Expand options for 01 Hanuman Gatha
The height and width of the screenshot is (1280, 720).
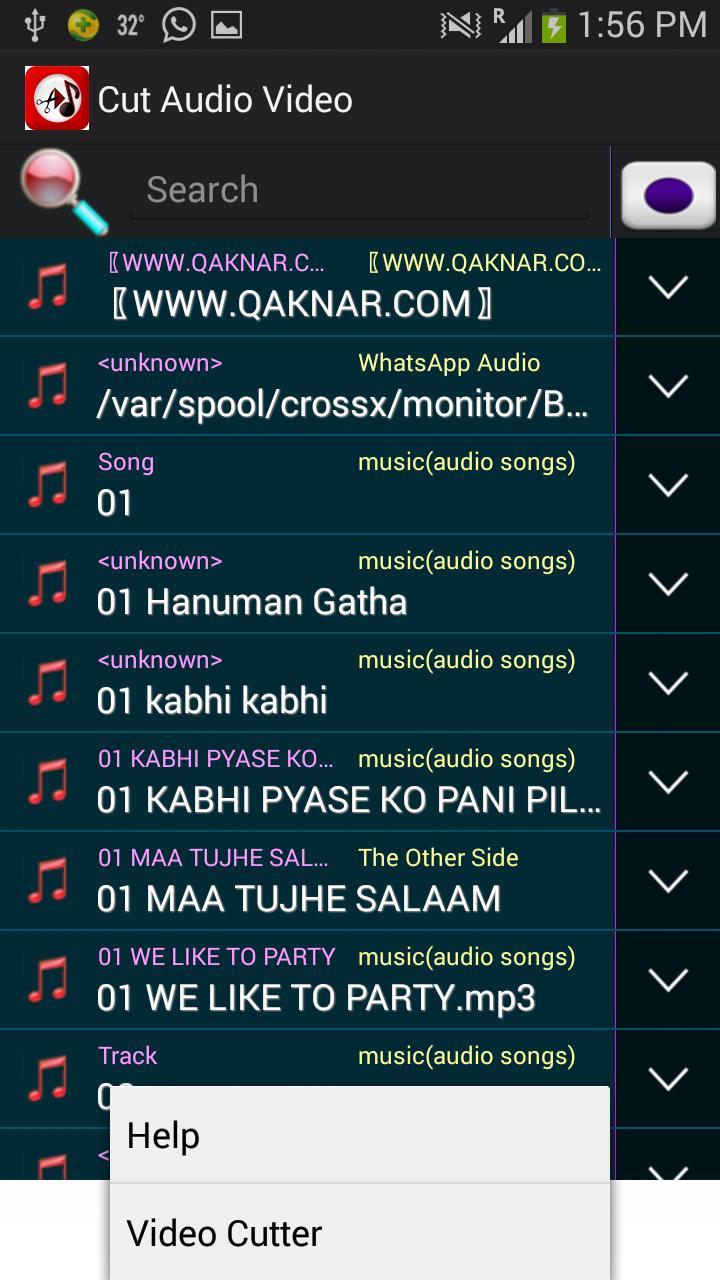pos(668,584)
